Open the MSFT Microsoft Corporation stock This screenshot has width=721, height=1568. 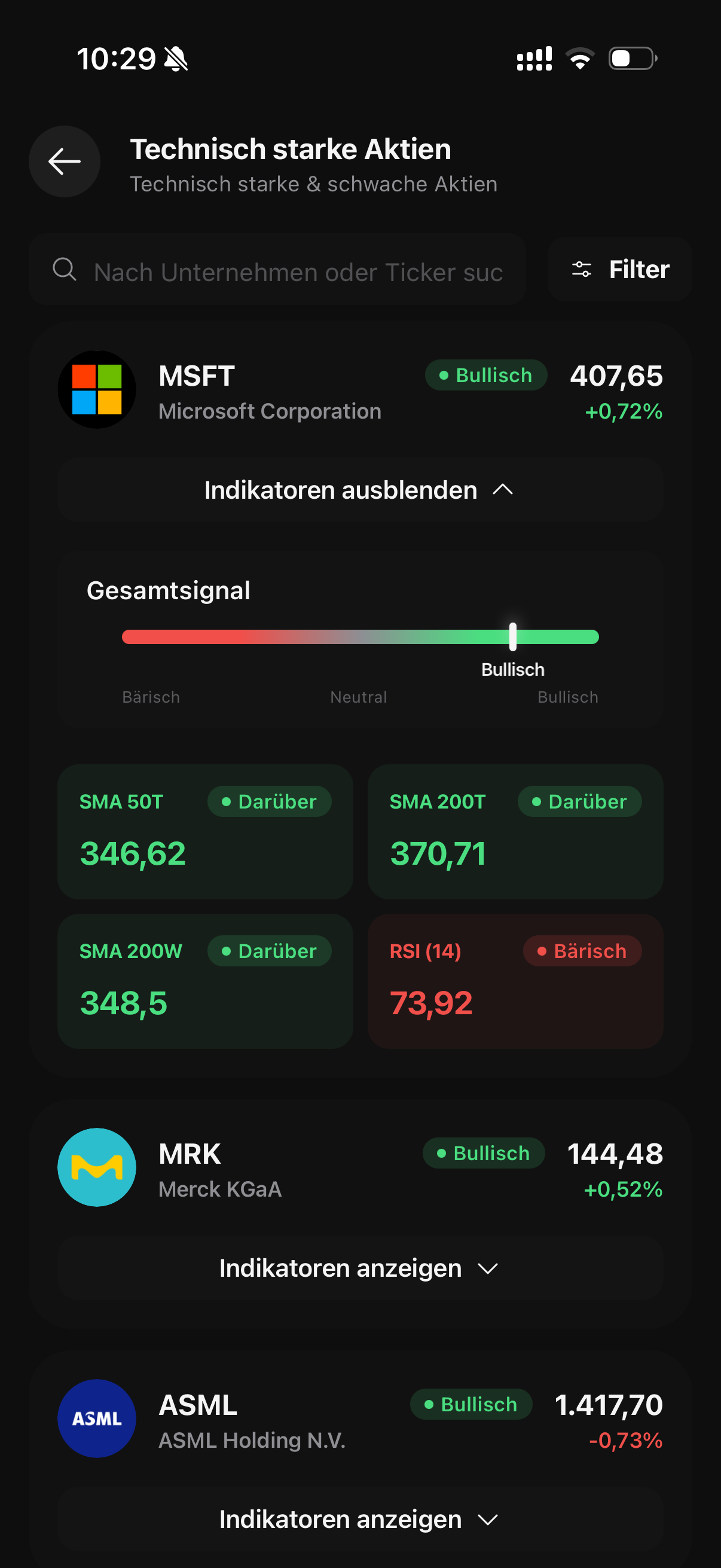click(x=360, y=390)
